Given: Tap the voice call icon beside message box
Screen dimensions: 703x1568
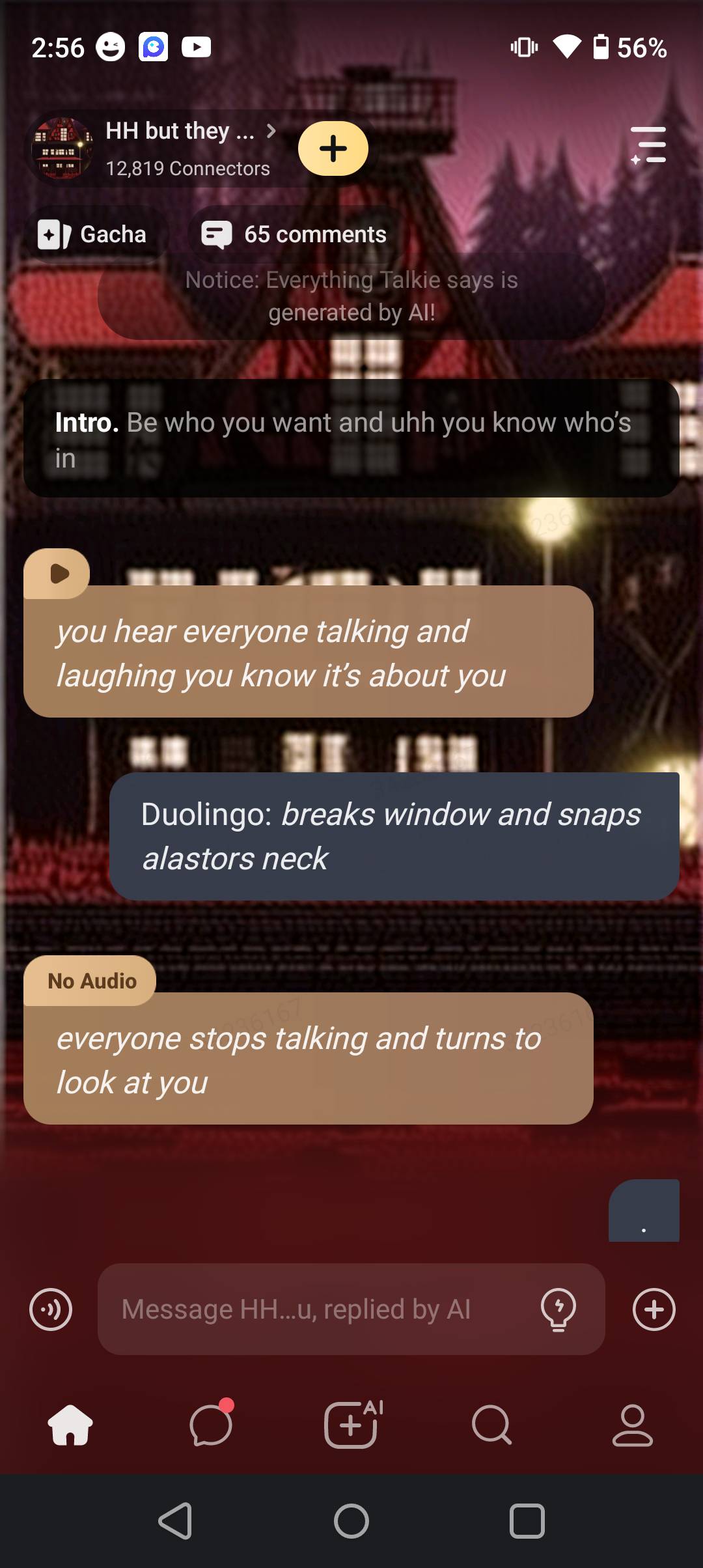Looking at the screenshot, I should [x=51, y=1309].
